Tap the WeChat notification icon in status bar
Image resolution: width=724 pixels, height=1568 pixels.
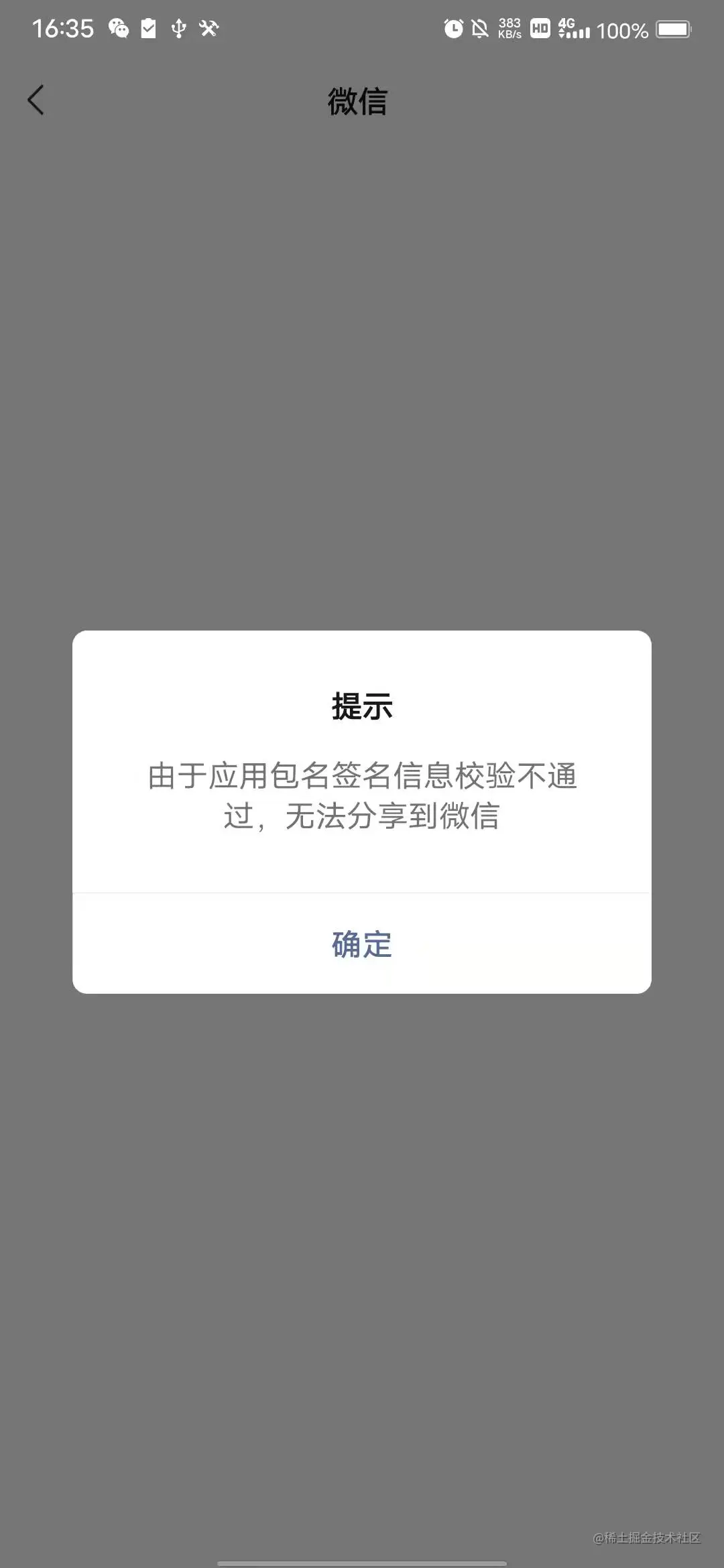(x=119, y=29)
